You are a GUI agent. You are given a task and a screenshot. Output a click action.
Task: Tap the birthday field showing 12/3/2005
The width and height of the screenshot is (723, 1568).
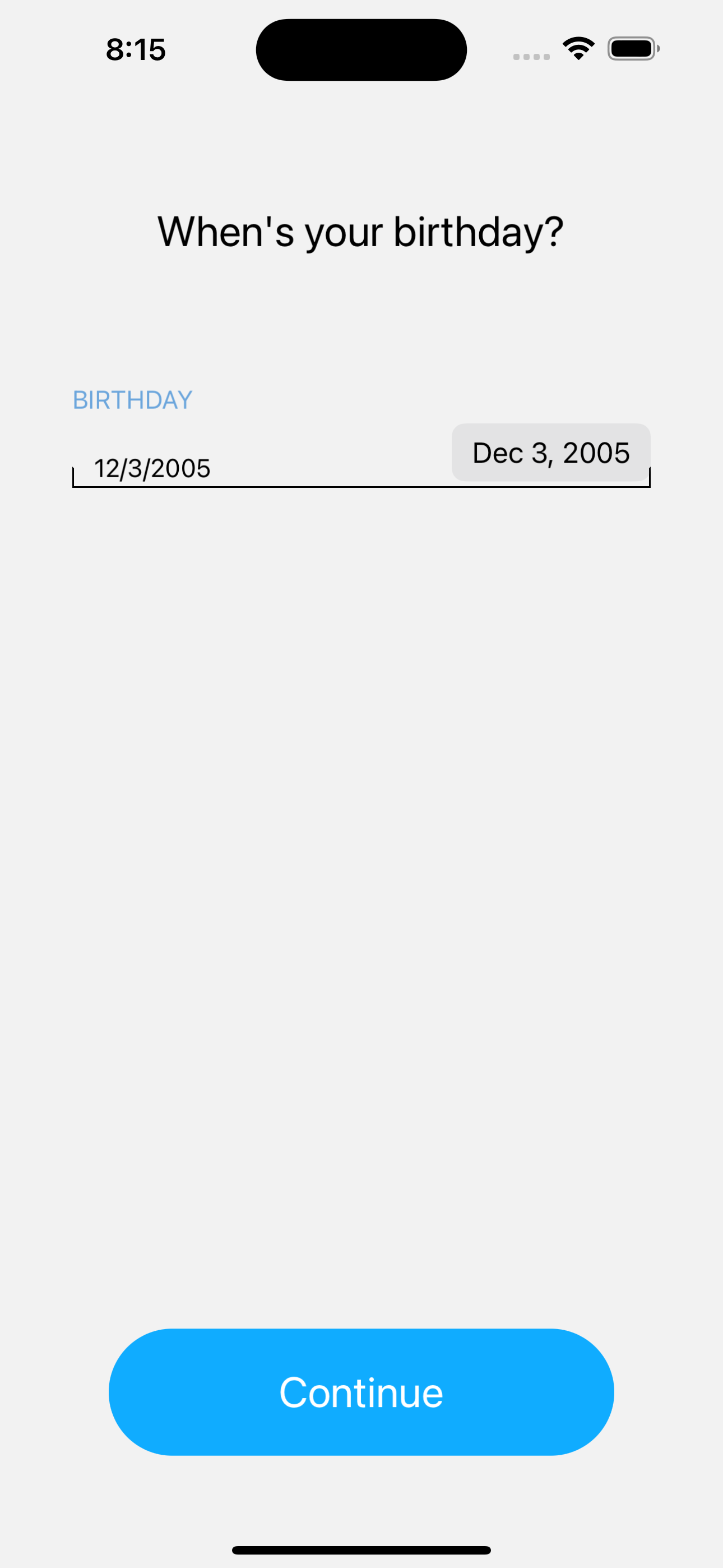coord(243,469)
